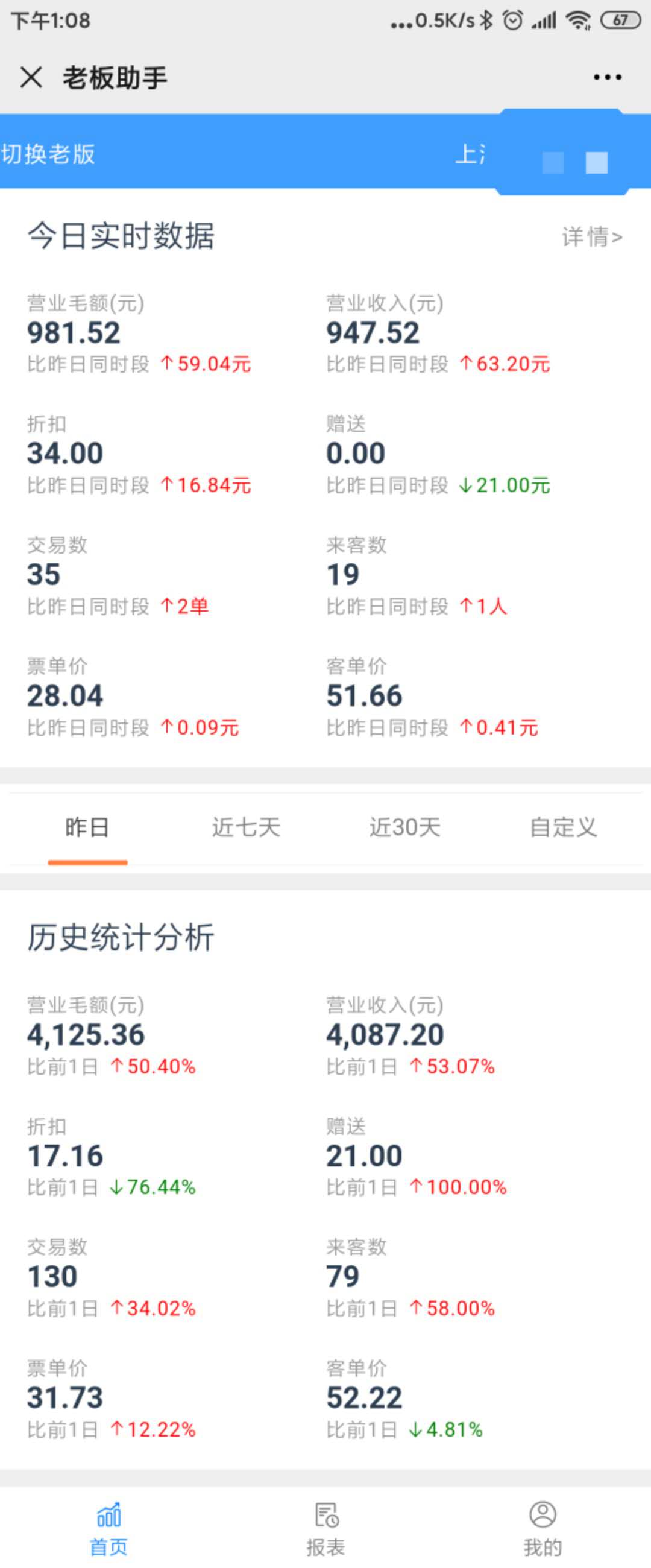Choose the 自定义 date range tab
651x1568 pixels.
563,828
